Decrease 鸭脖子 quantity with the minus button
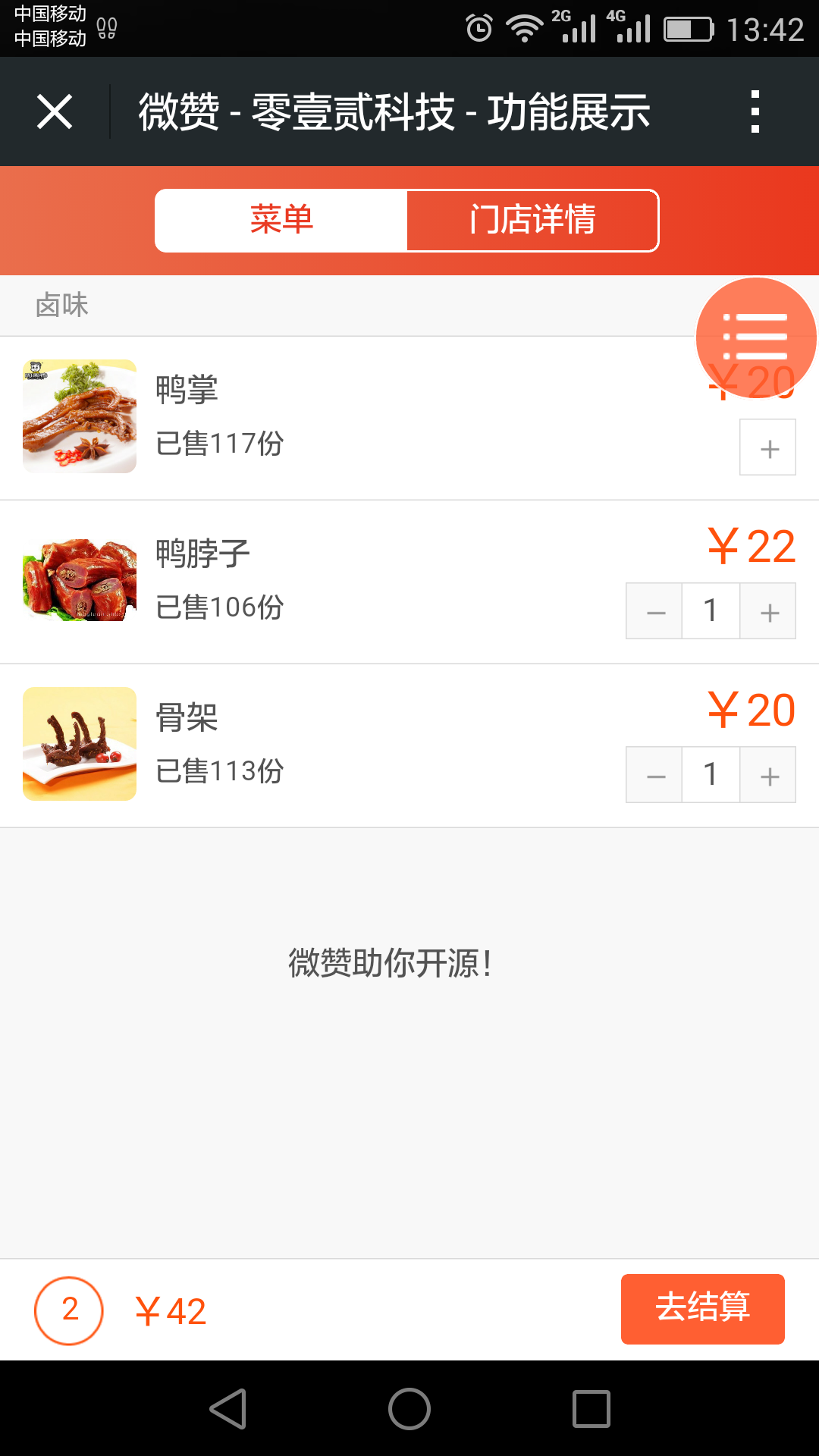 coord(654,611)
